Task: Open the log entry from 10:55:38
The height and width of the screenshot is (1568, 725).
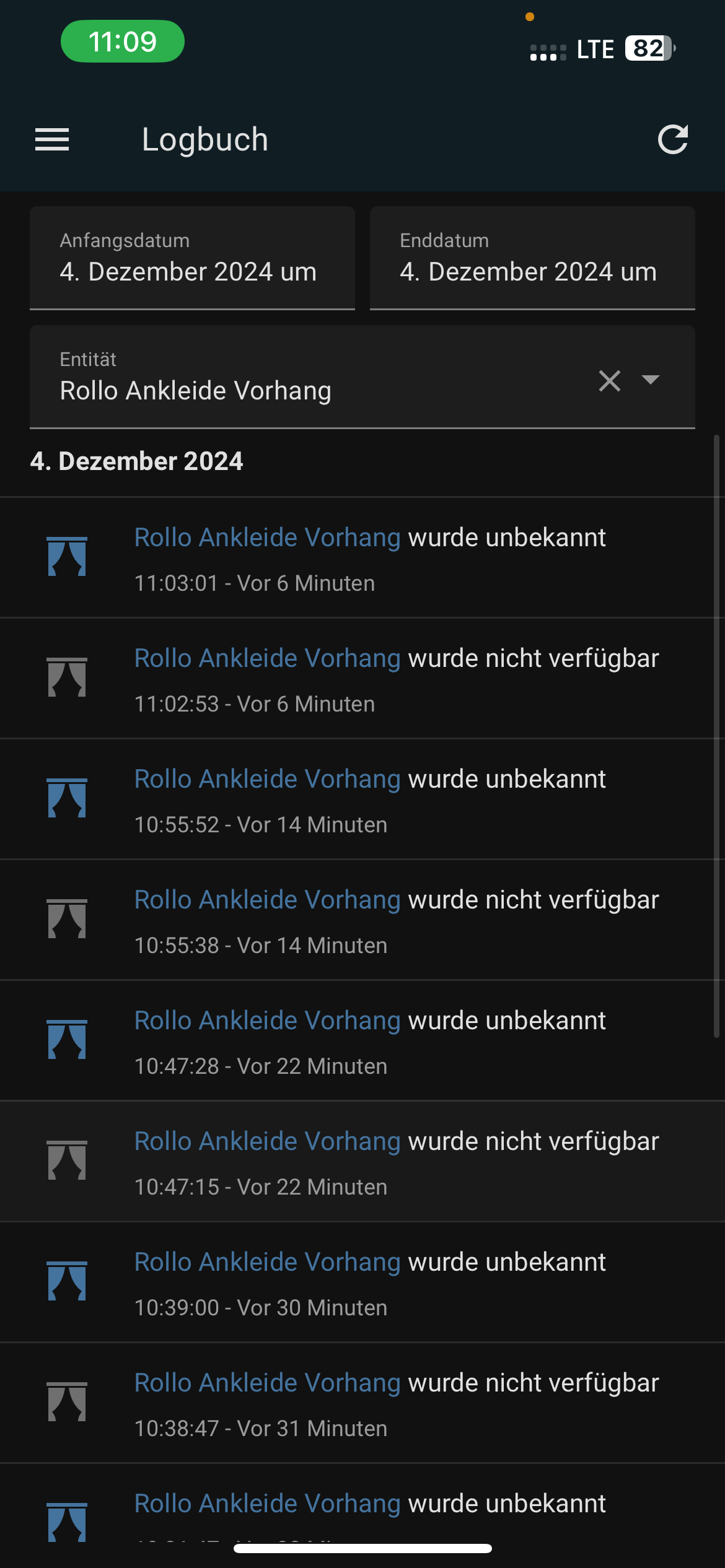Action: click(x=362, y=920)
